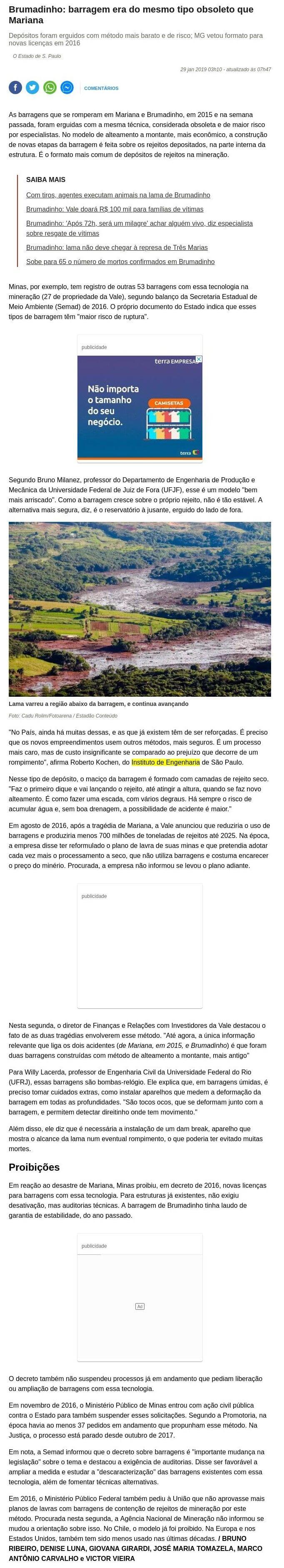The height and width of the screenshot is (1568, 284).
Task: Share article via Messenger
Action: (67, 87)
